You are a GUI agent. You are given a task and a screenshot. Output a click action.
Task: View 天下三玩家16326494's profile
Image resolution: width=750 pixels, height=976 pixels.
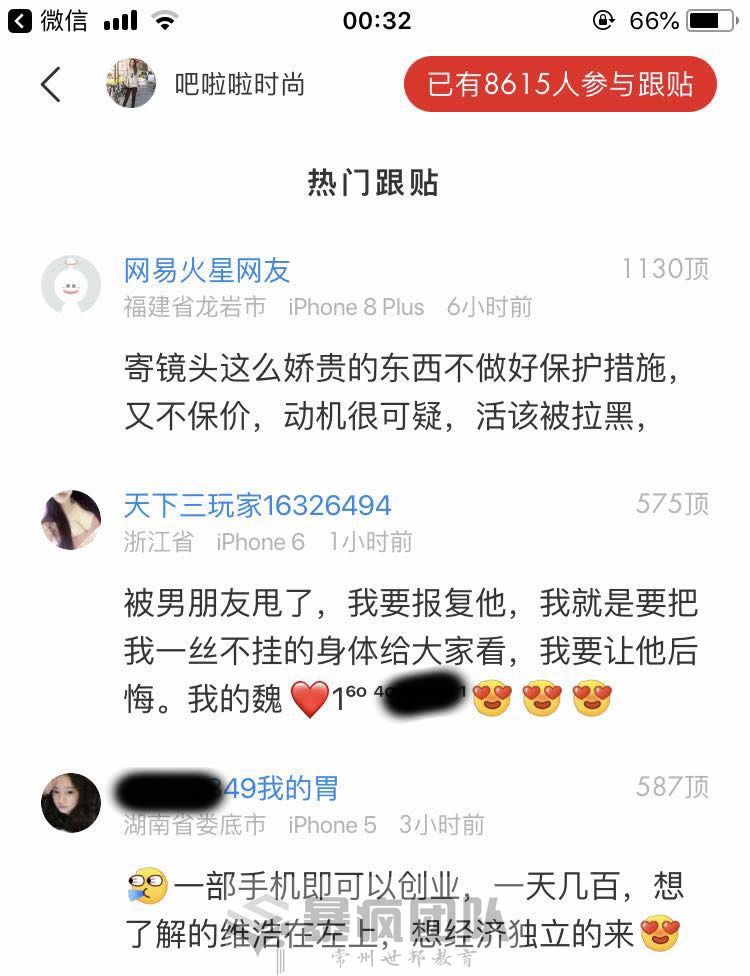coord(257,505)
